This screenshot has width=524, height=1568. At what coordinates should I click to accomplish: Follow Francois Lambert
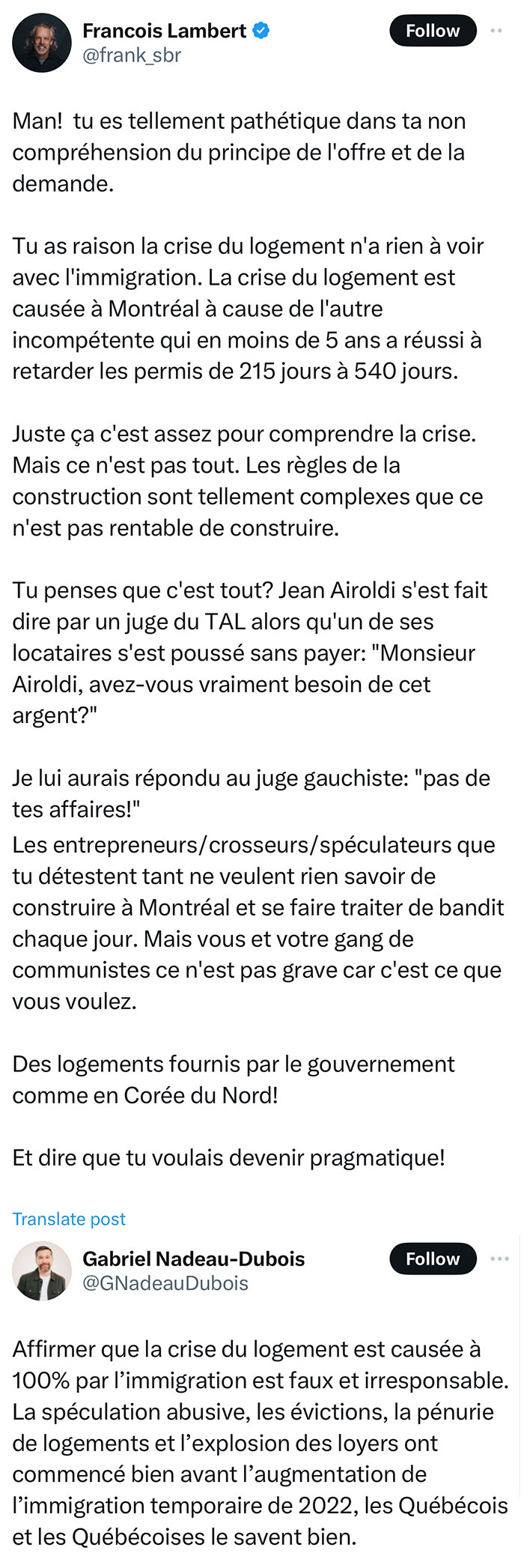(x=433, y=31)
